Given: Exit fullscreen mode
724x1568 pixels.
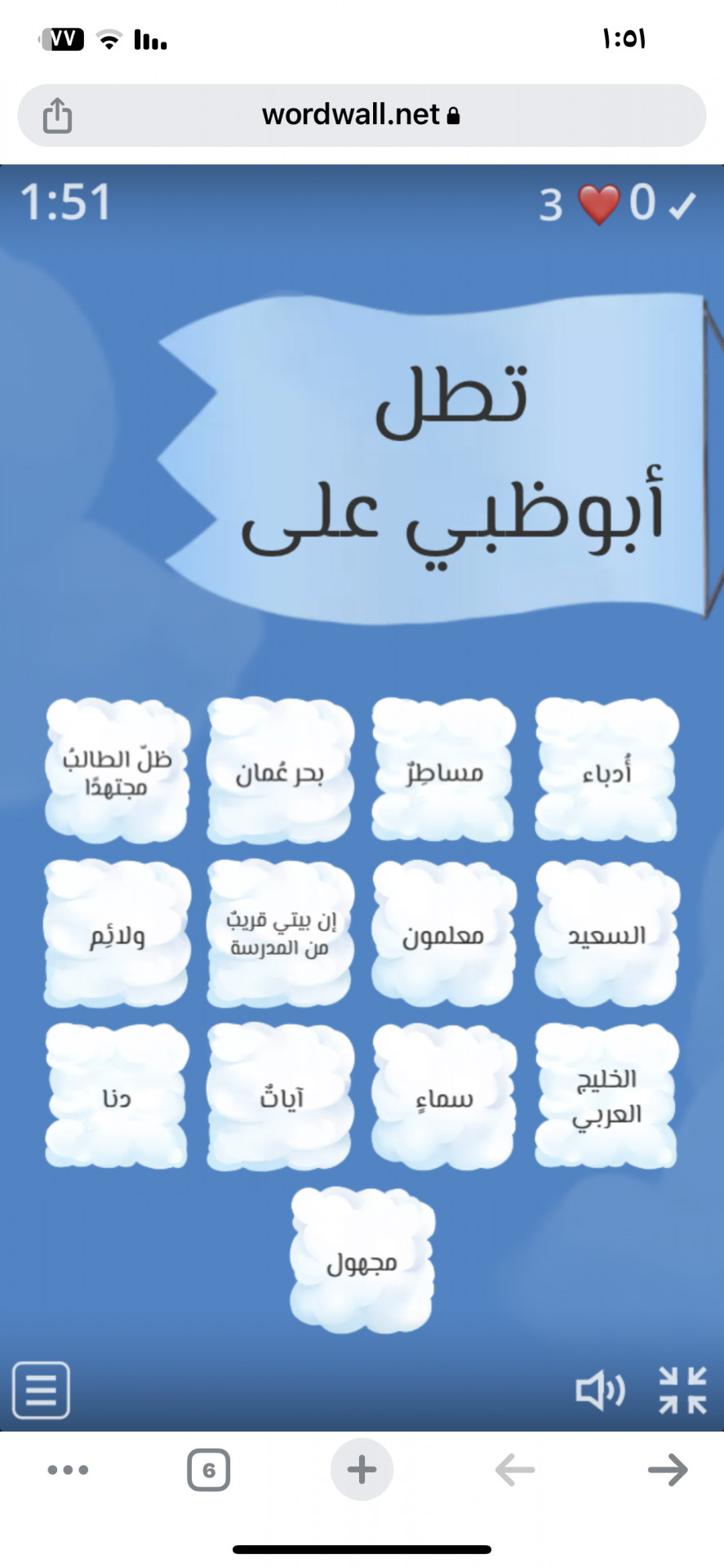Looking at the screenshot, I should [x=682, y=1389].
